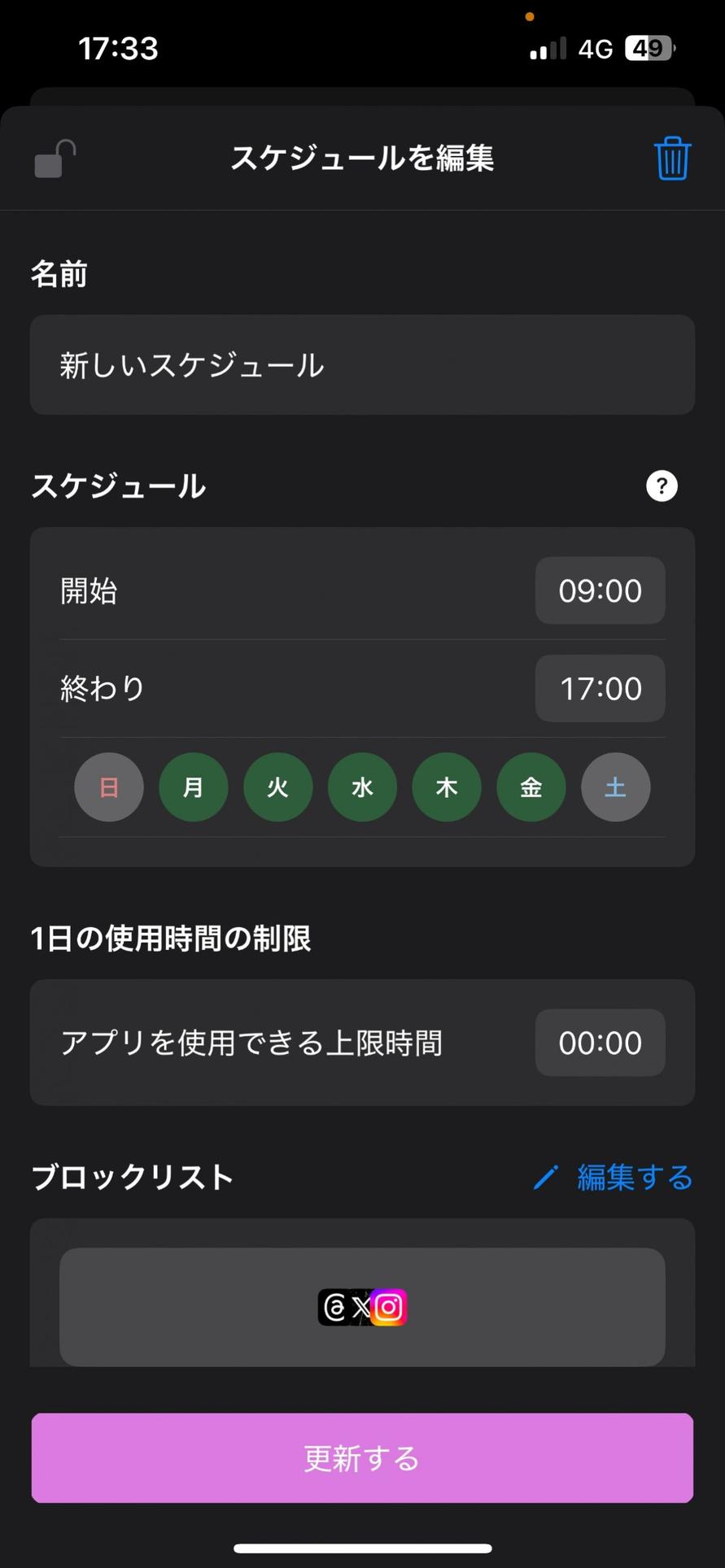Delete this schedule with the trash icon
725x1568 pixels.
[x=672, y=159]
